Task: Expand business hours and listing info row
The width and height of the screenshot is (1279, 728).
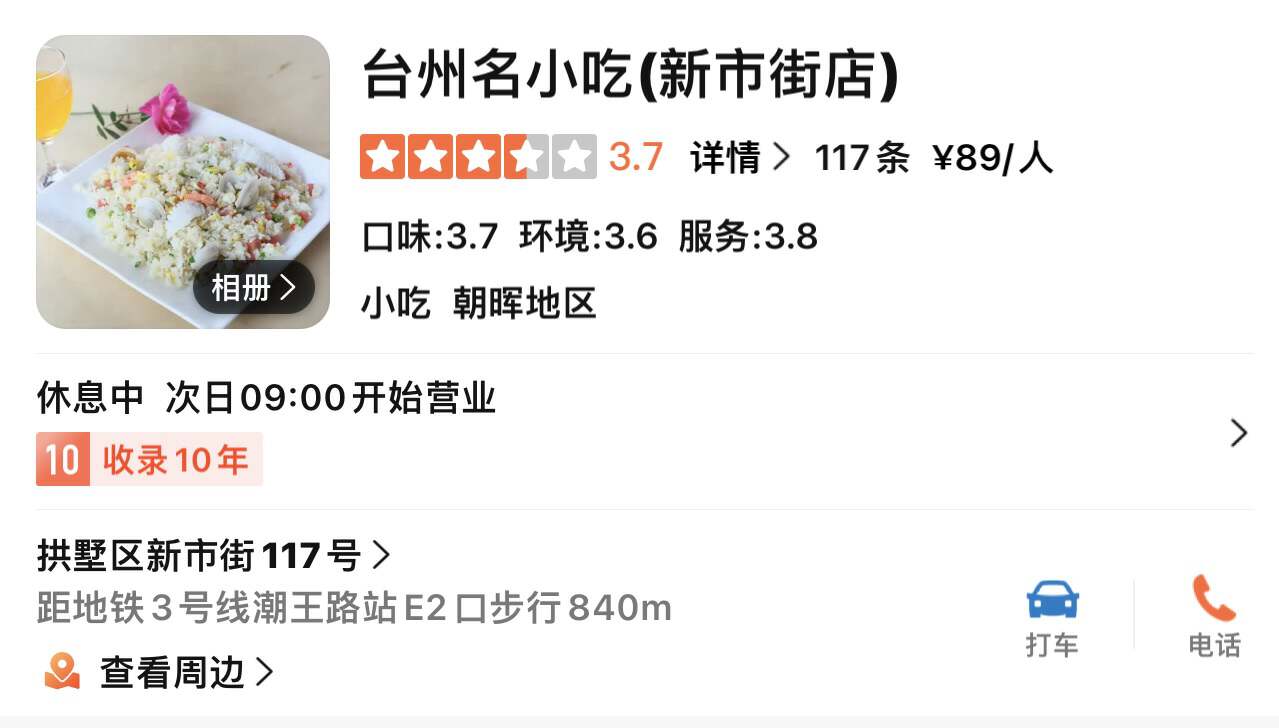Action: (x=1238, y=433)
